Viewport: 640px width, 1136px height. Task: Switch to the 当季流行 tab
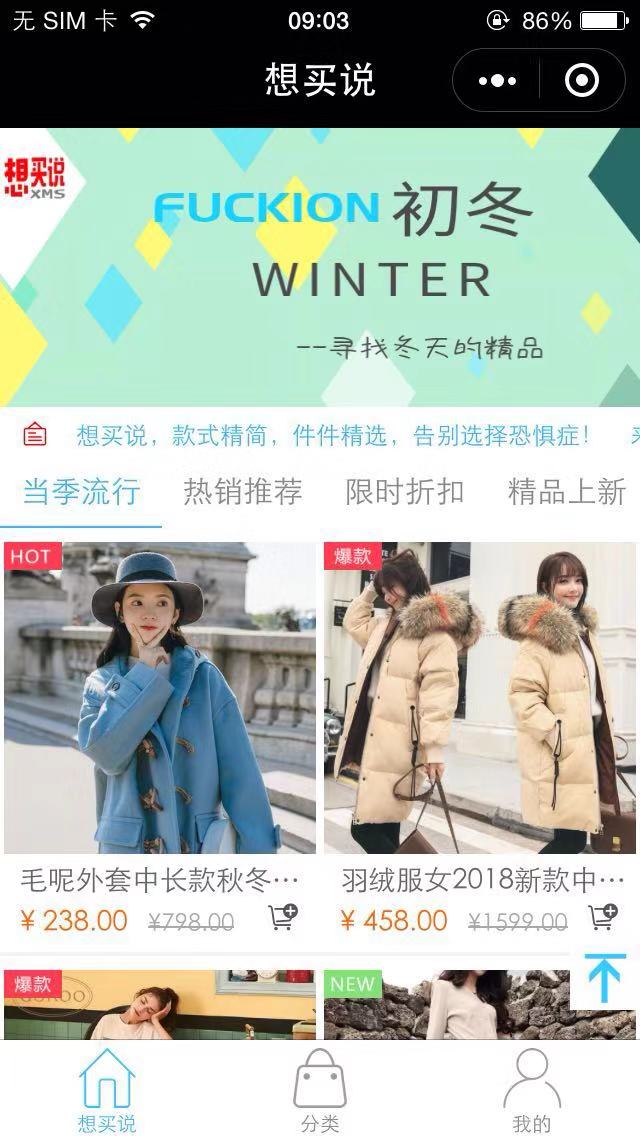(81, 492)
